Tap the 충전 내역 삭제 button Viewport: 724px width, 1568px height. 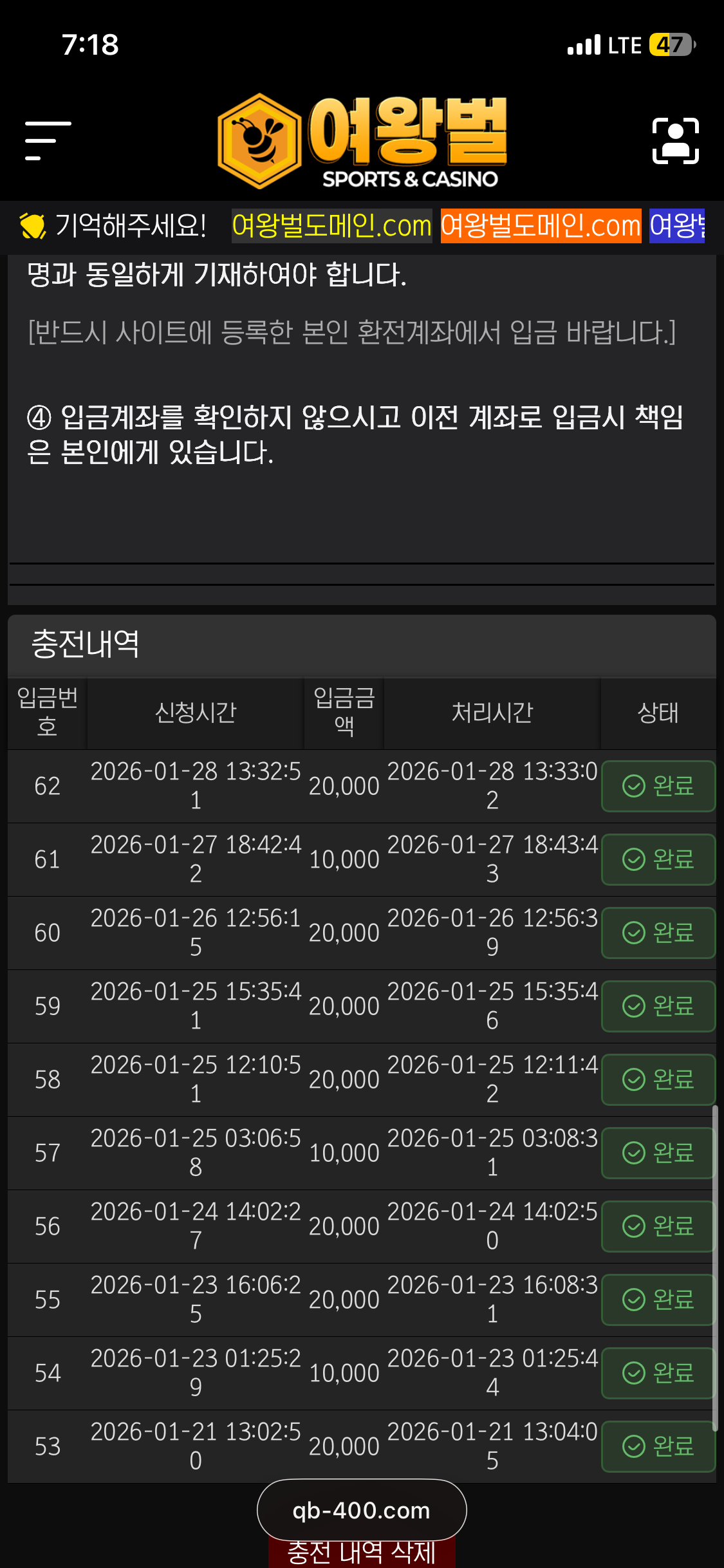tap(362, 1554)
